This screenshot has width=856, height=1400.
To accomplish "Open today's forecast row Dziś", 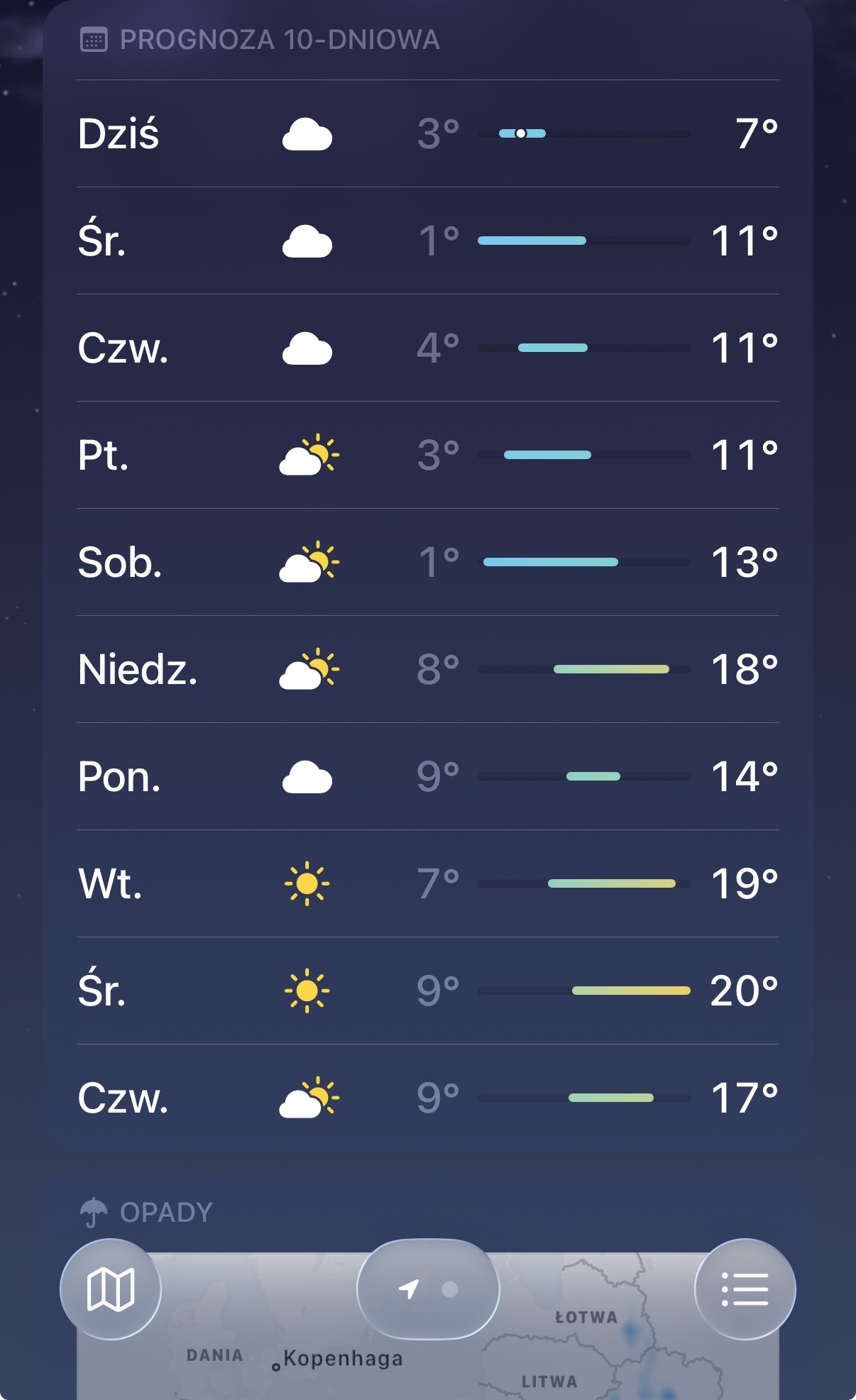I will (x=427, y=133).
